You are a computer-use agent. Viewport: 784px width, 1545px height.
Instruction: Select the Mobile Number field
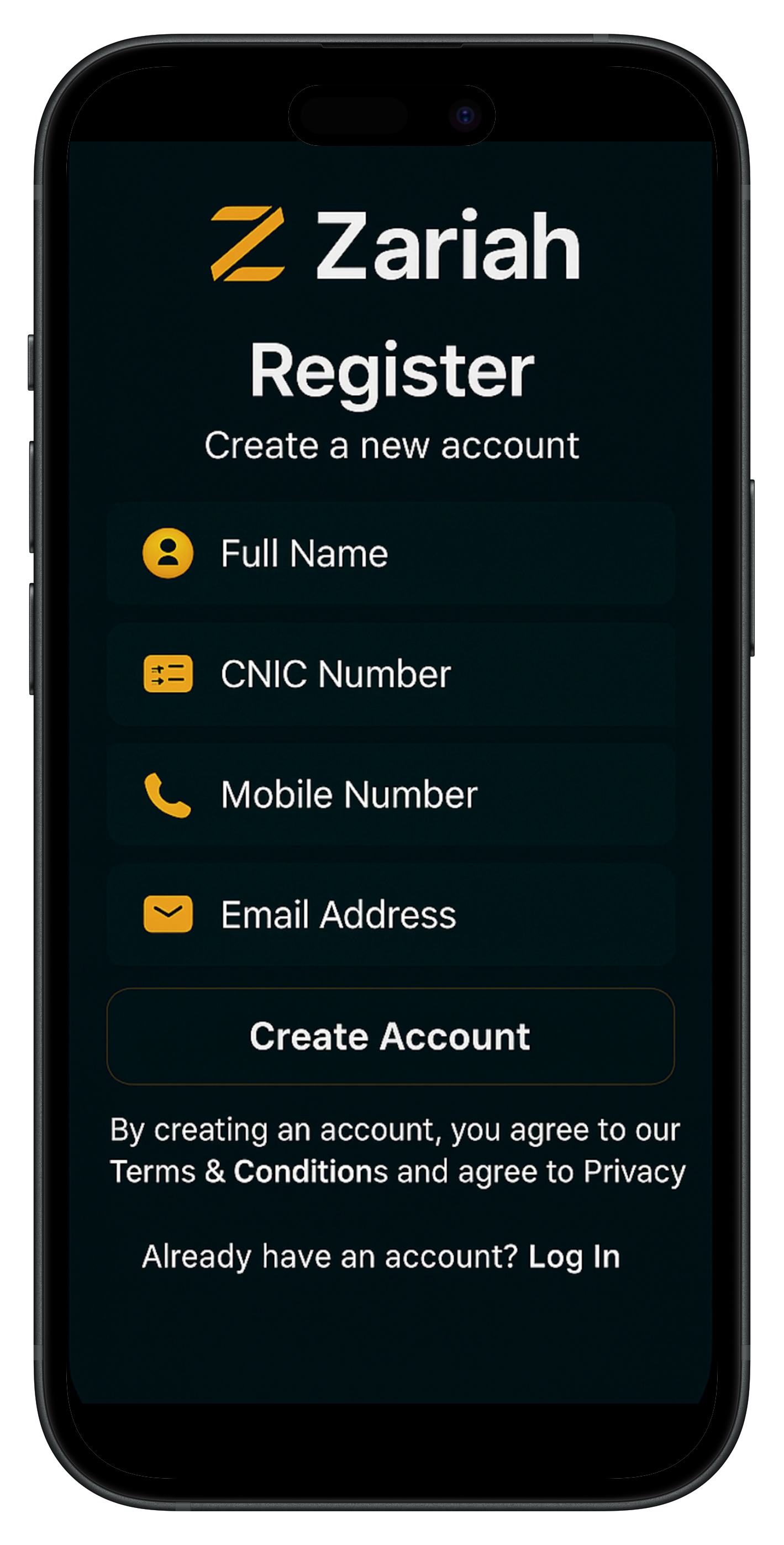[391, 794]
